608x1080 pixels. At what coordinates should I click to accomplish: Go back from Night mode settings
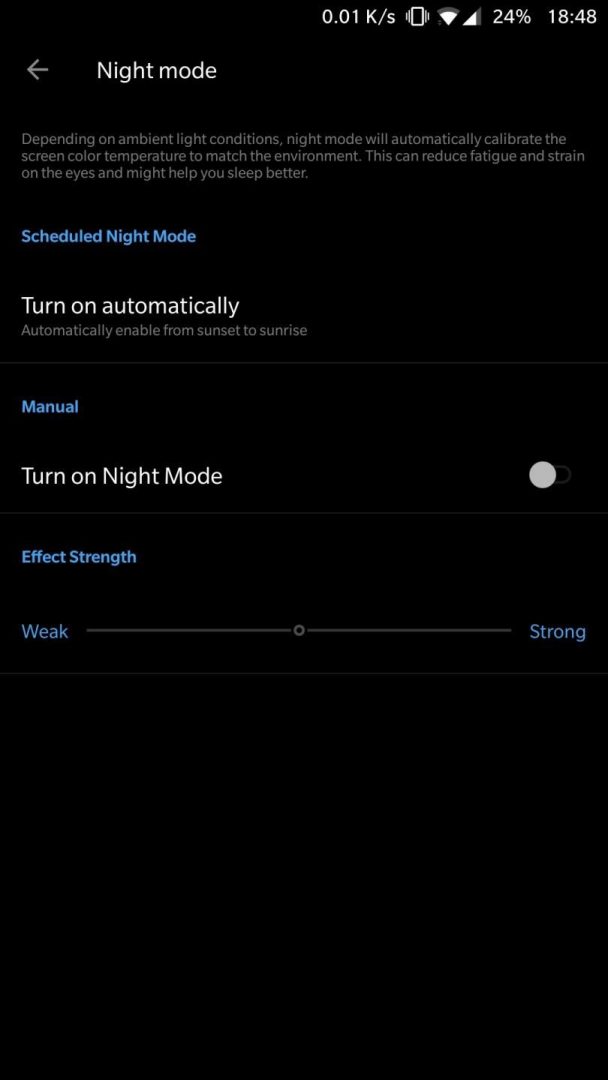37,70
